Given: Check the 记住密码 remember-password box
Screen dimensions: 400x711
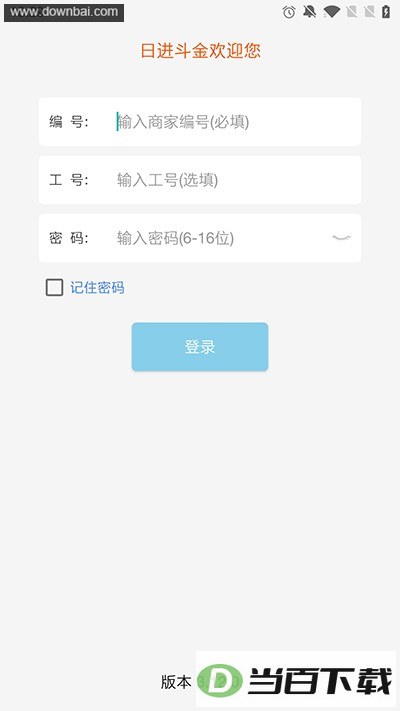Looking at the screenshot, I should click(54, 287).
